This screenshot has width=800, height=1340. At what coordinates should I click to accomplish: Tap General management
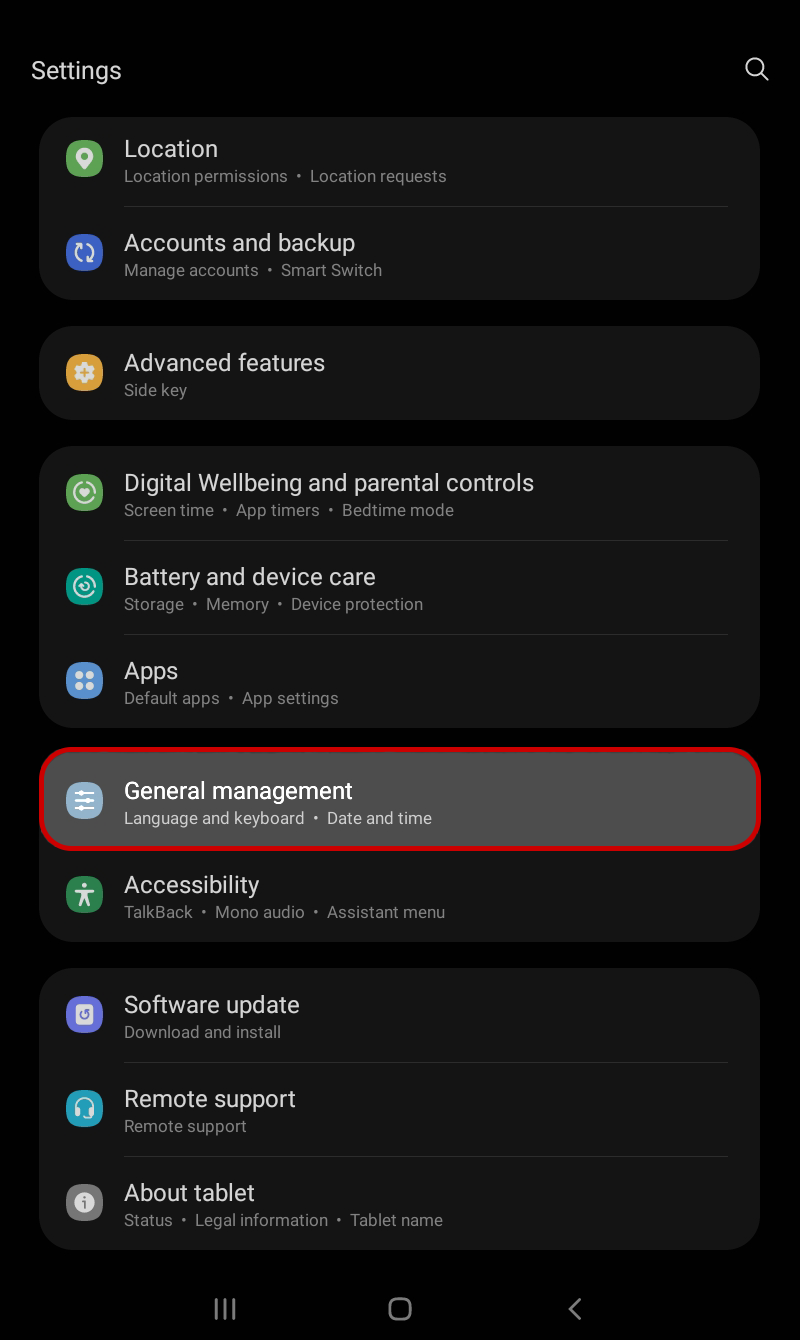coord(400,801)
